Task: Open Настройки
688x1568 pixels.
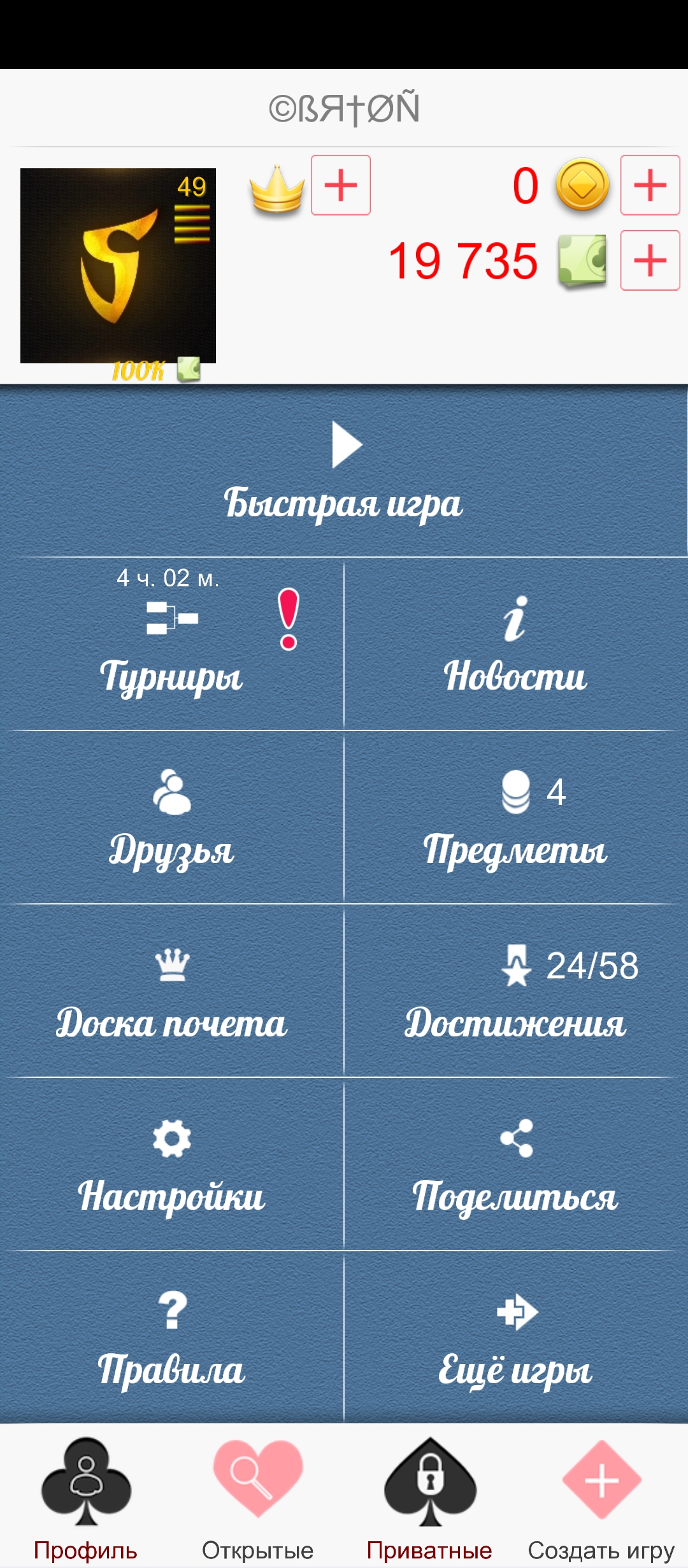Action: pos(172,1165)
